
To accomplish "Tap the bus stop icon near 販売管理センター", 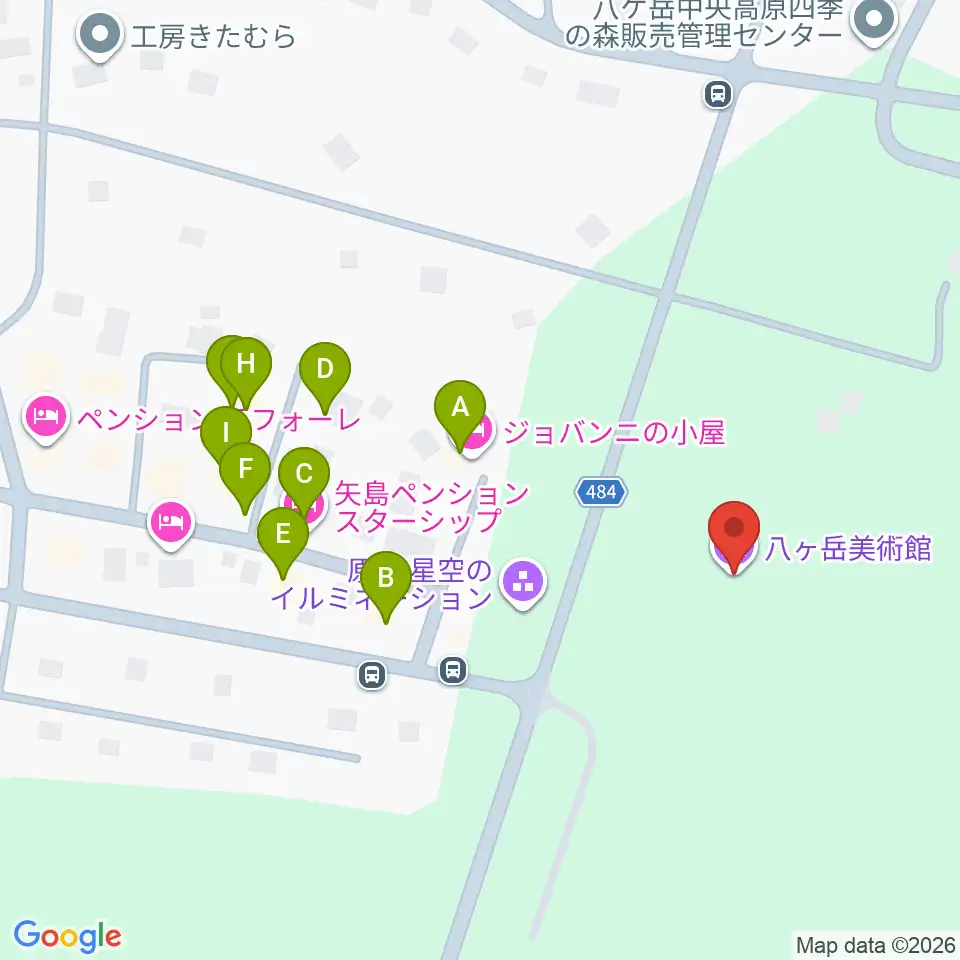I will pos(718,95).
